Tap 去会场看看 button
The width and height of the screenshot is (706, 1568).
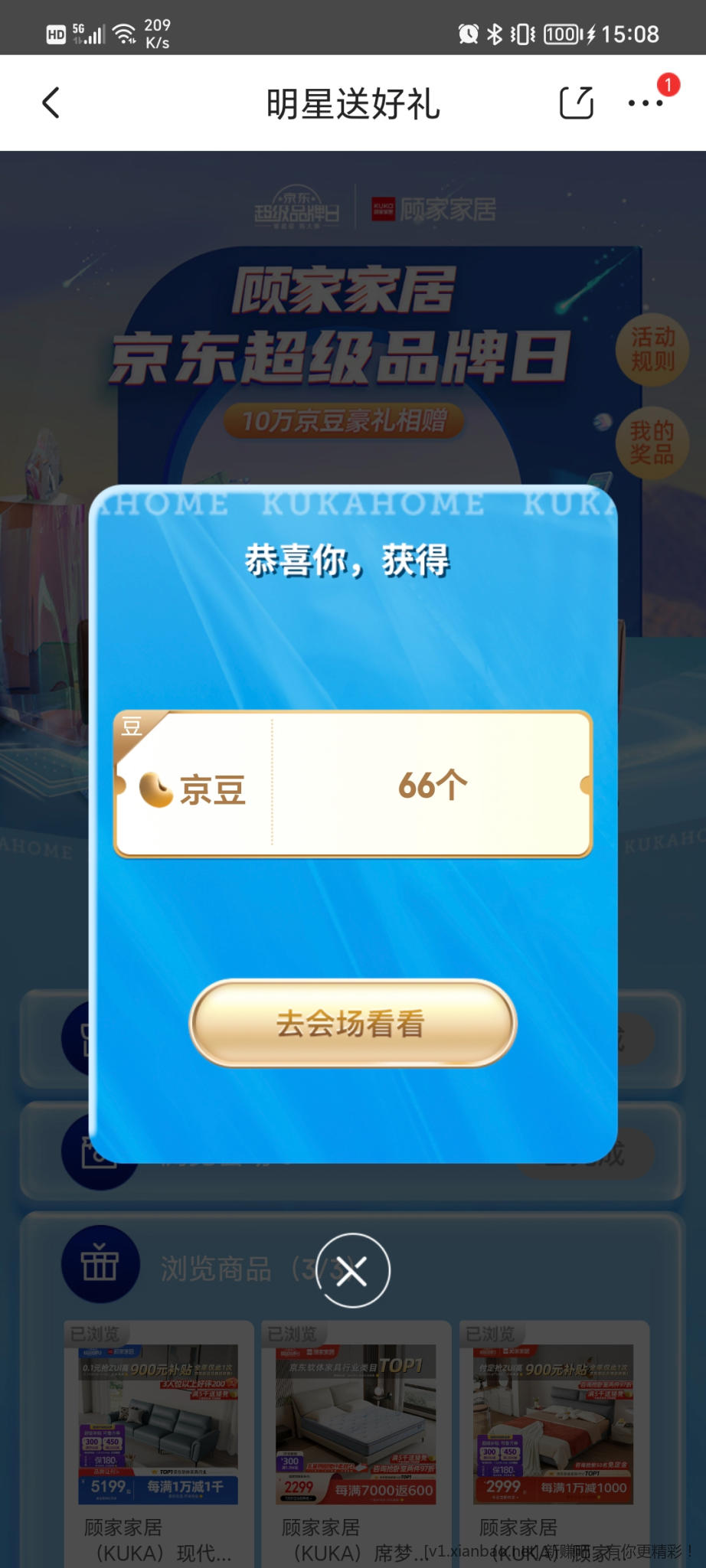coord(352,1023)
